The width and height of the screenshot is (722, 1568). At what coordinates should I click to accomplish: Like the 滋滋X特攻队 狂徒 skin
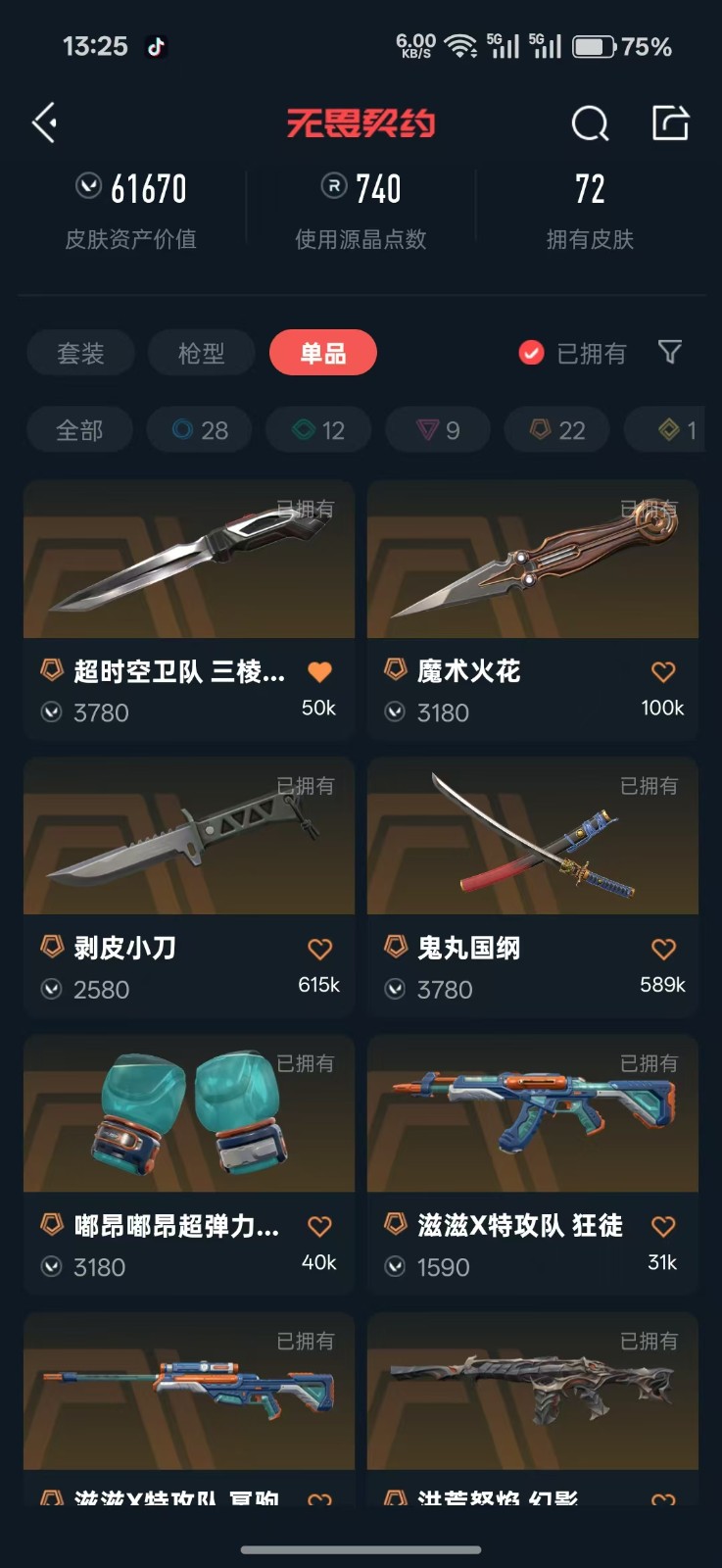(x=663, y=1226)
